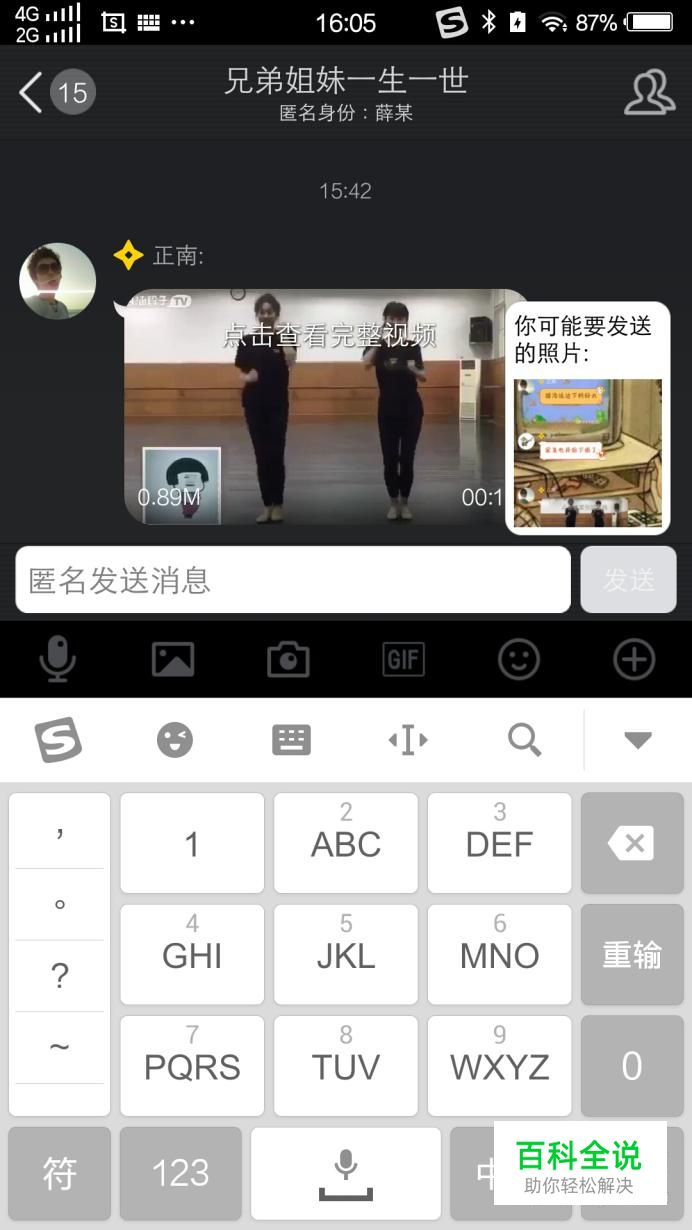
Task: Open the keyboard search function
Action: [x=524, y=740]
